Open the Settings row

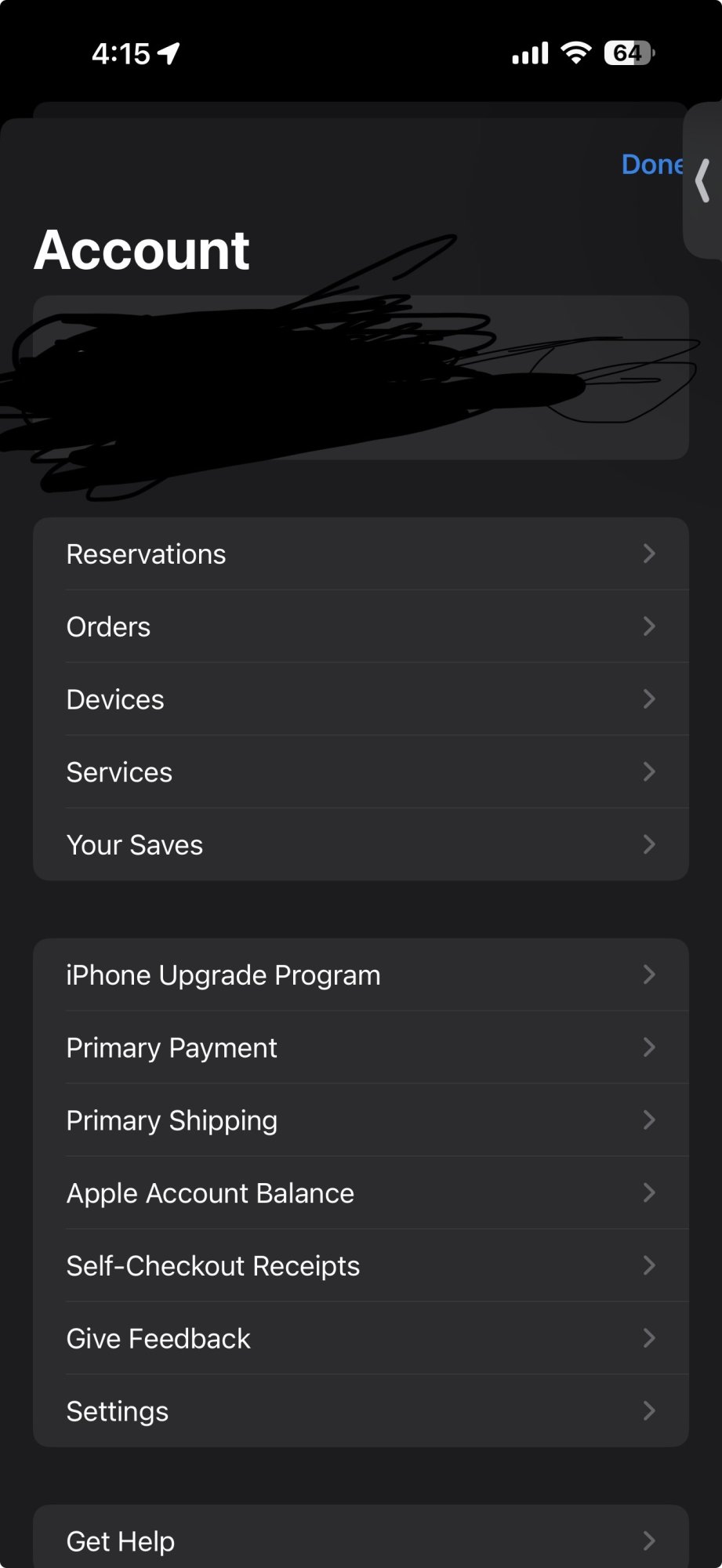pos(361,1411)
